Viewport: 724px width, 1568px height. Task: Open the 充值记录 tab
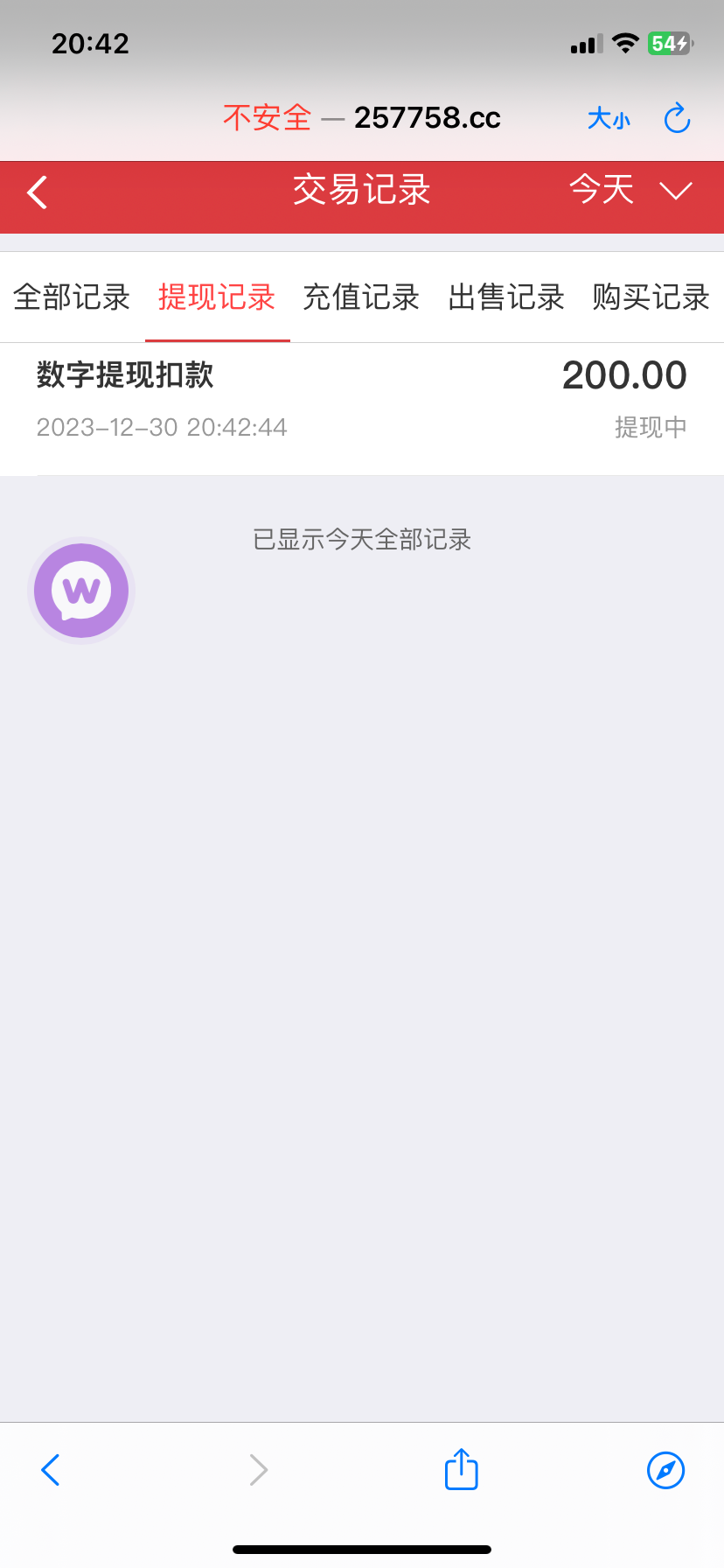pos(361,297)
